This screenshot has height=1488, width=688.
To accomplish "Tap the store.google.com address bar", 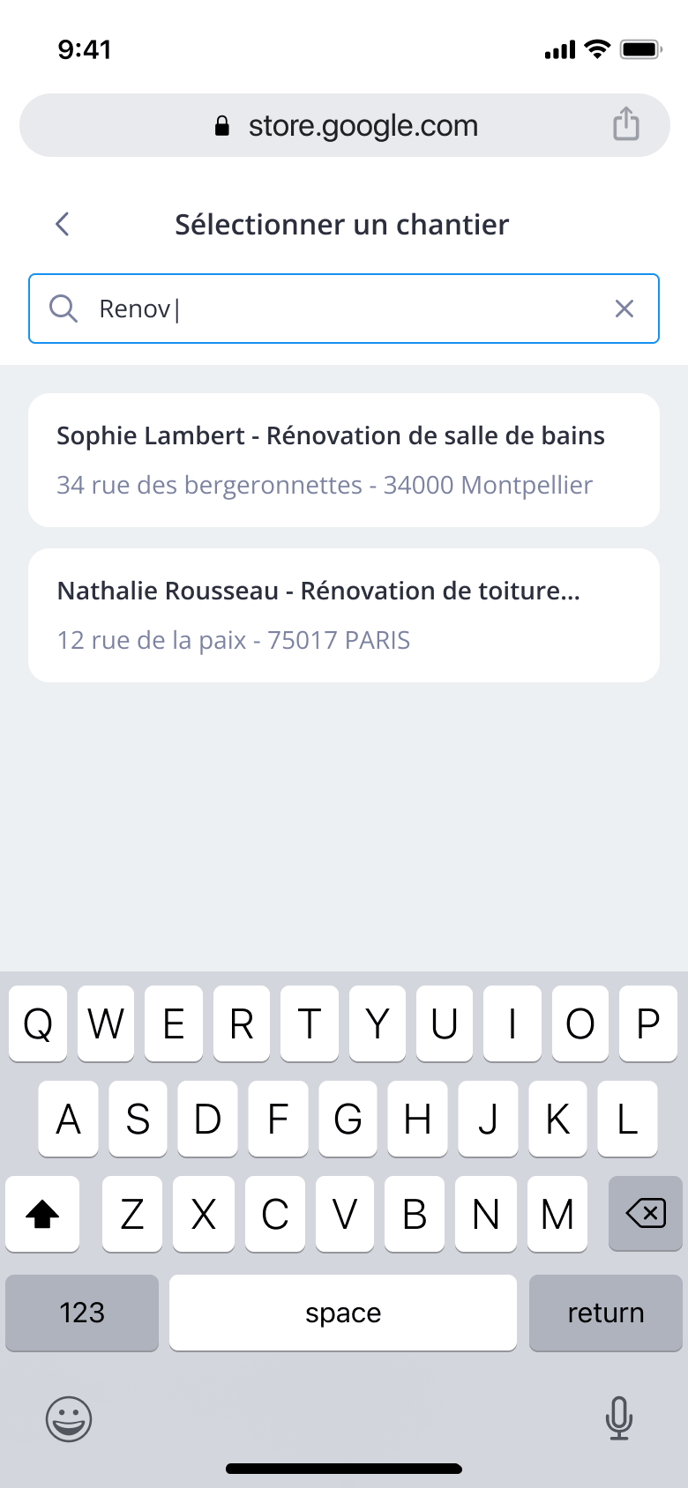I will (x=344, y=125).
